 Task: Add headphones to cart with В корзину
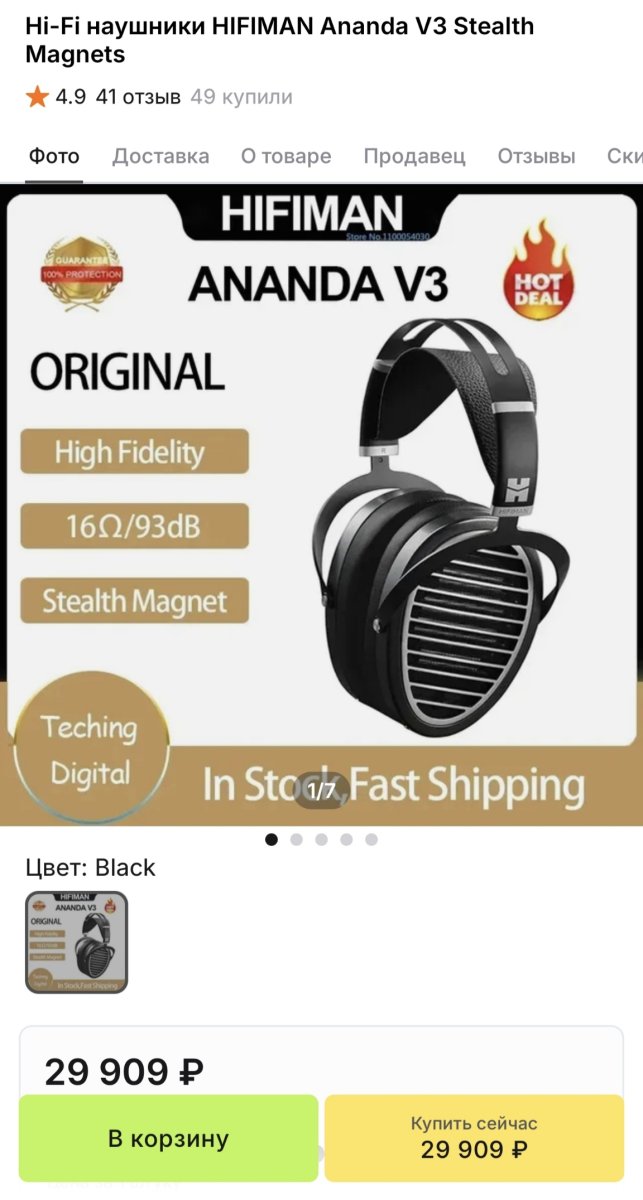(168, 1138)
